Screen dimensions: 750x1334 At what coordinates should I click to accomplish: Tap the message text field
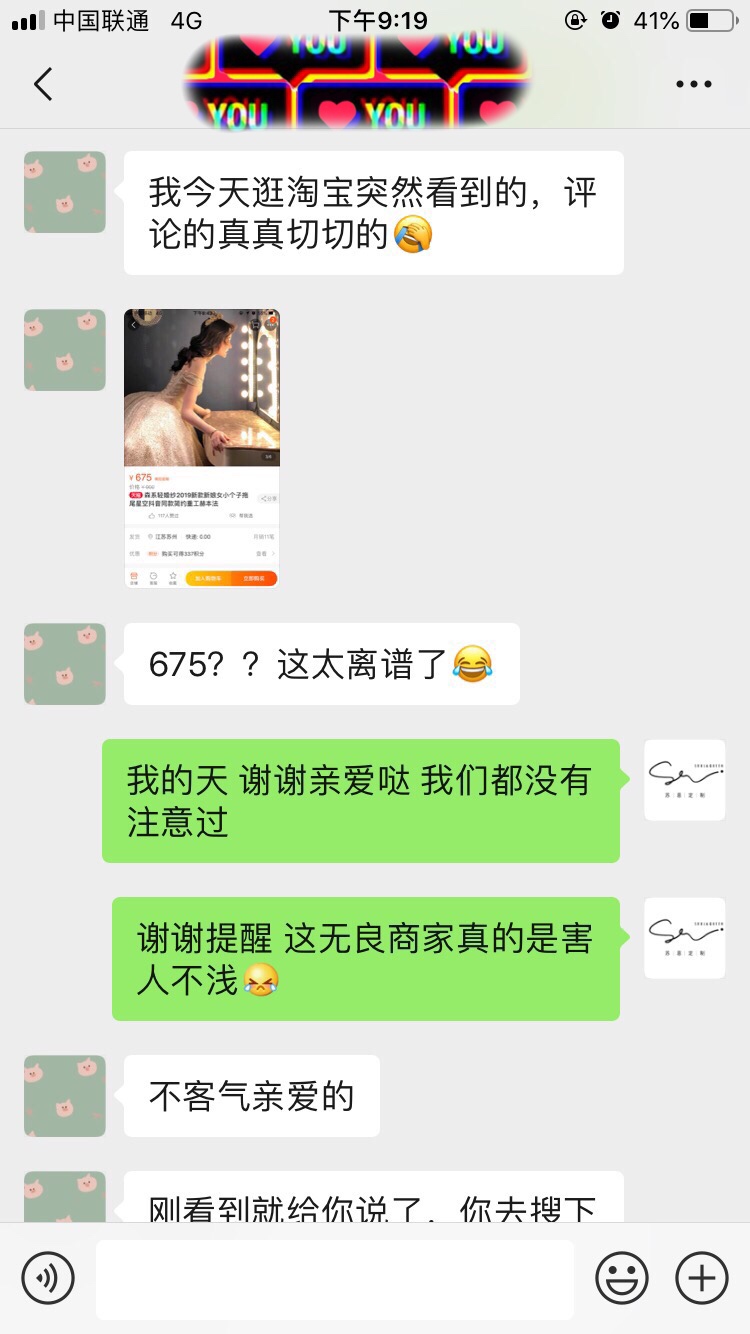coord(335,1278)
